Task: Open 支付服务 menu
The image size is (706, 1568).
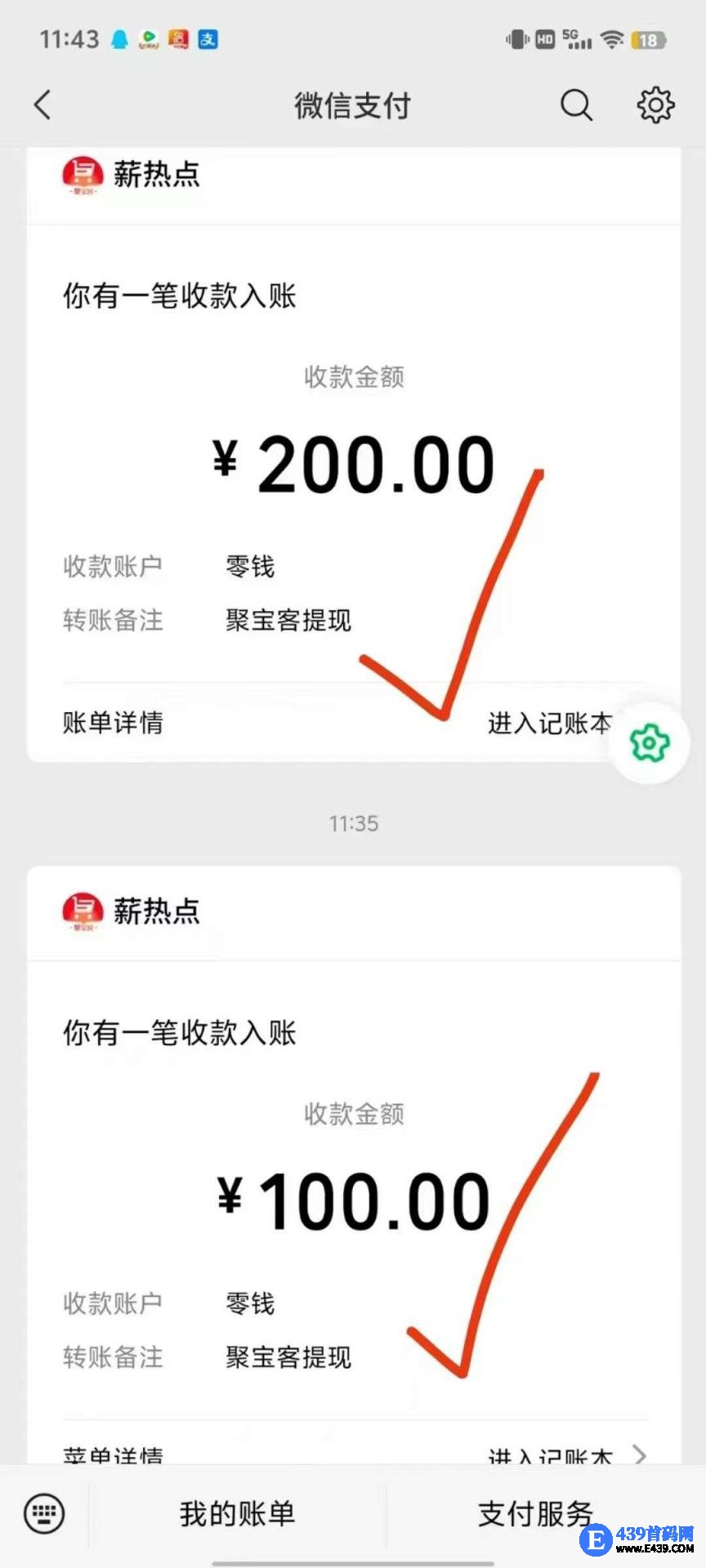Action: [535, 1513]
